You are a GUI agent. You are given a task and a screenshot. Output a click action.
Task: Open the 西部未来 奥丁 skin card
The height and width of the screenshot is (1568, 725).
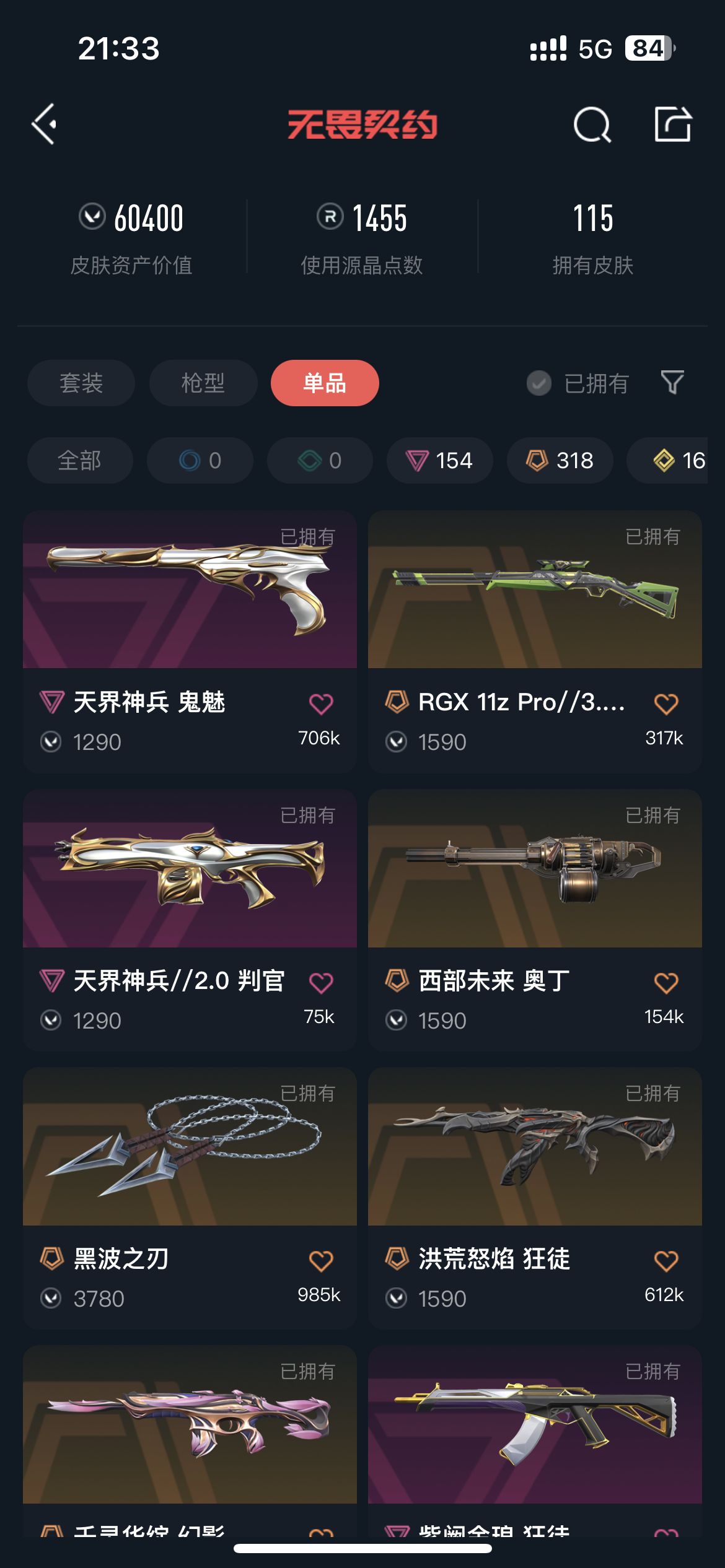click(x=535, y=869)
